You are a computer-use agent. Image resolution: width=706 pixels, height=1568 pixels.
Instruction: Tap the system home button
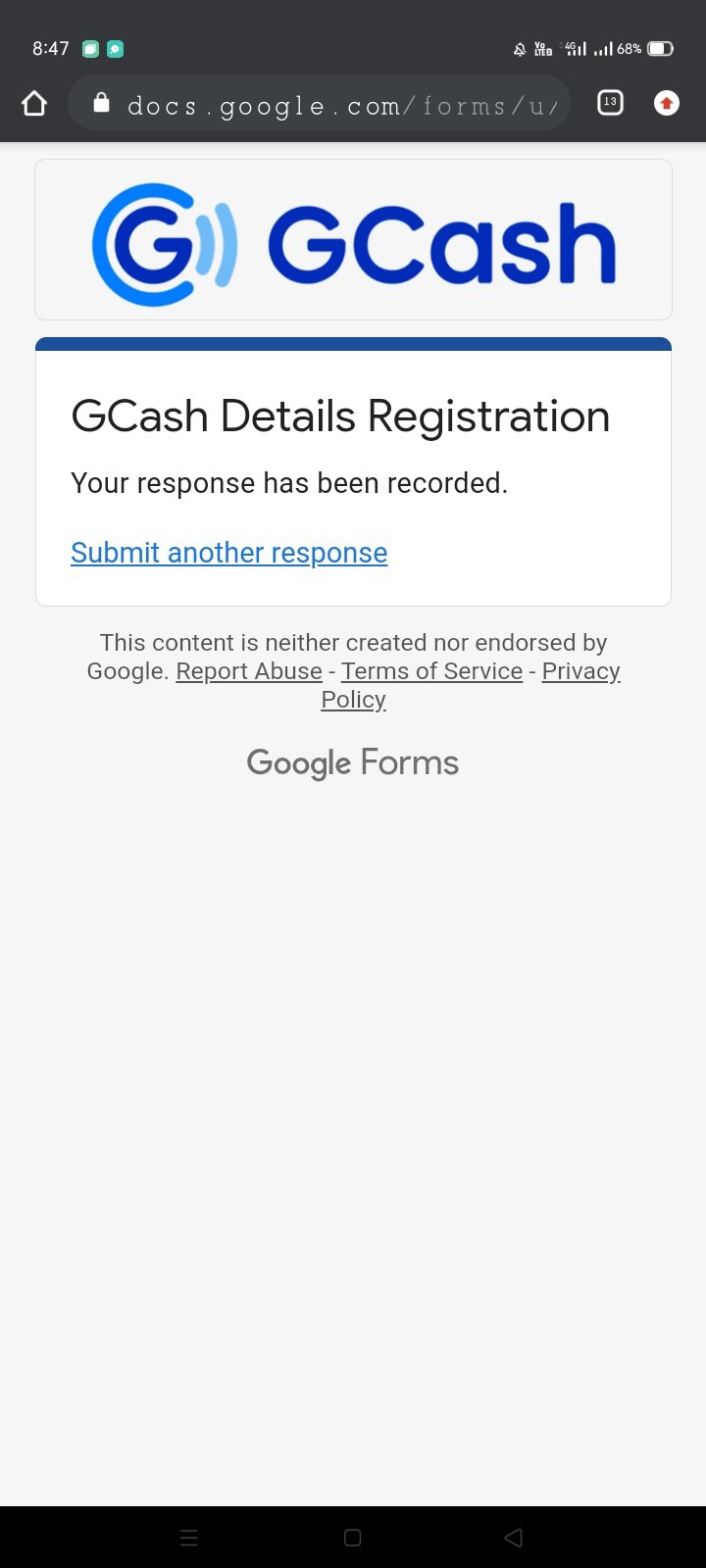pyautogui.click(x=353, y=1538)
